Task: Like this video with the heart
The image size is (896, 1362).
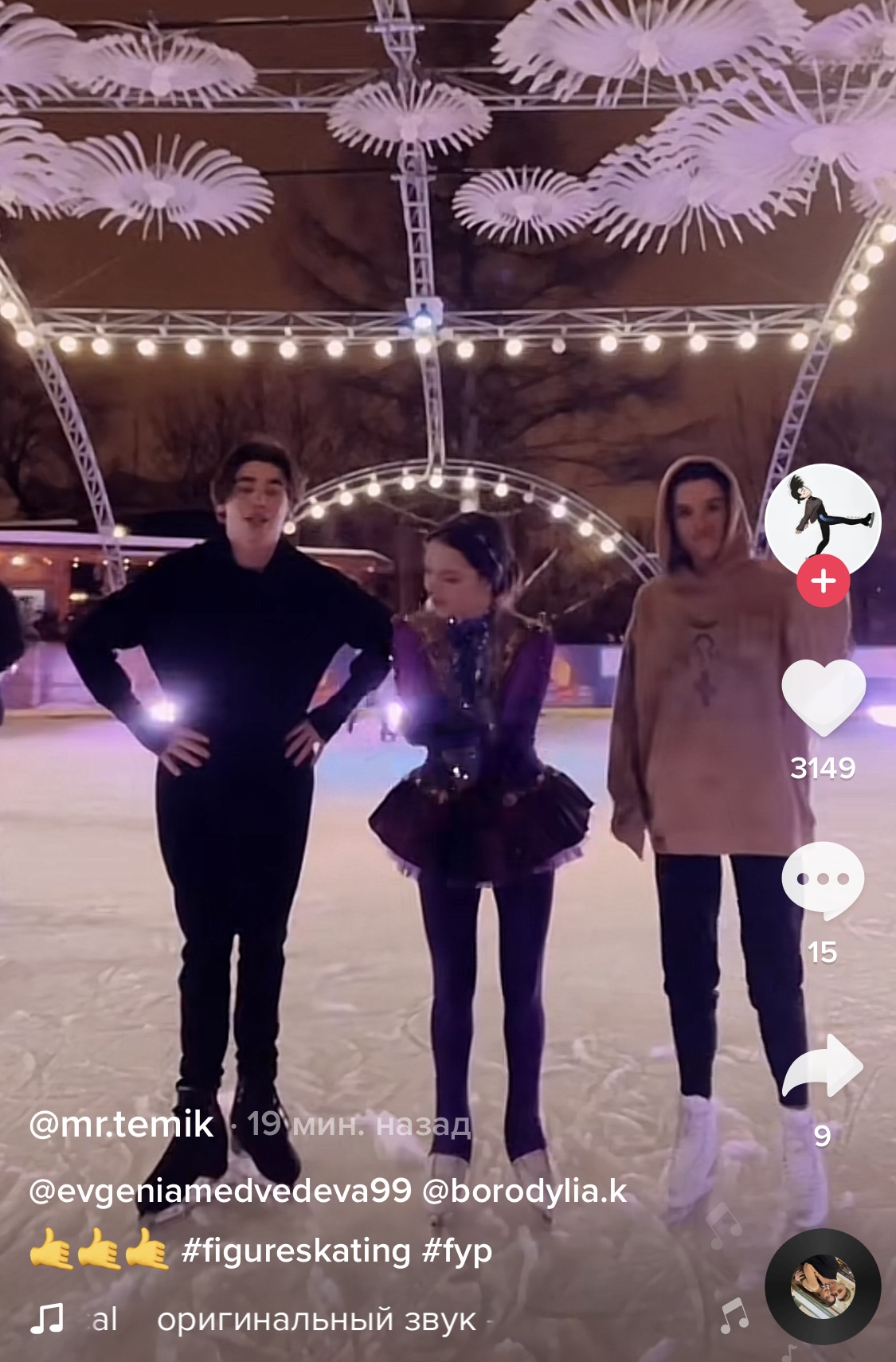Action: (823, 697)
